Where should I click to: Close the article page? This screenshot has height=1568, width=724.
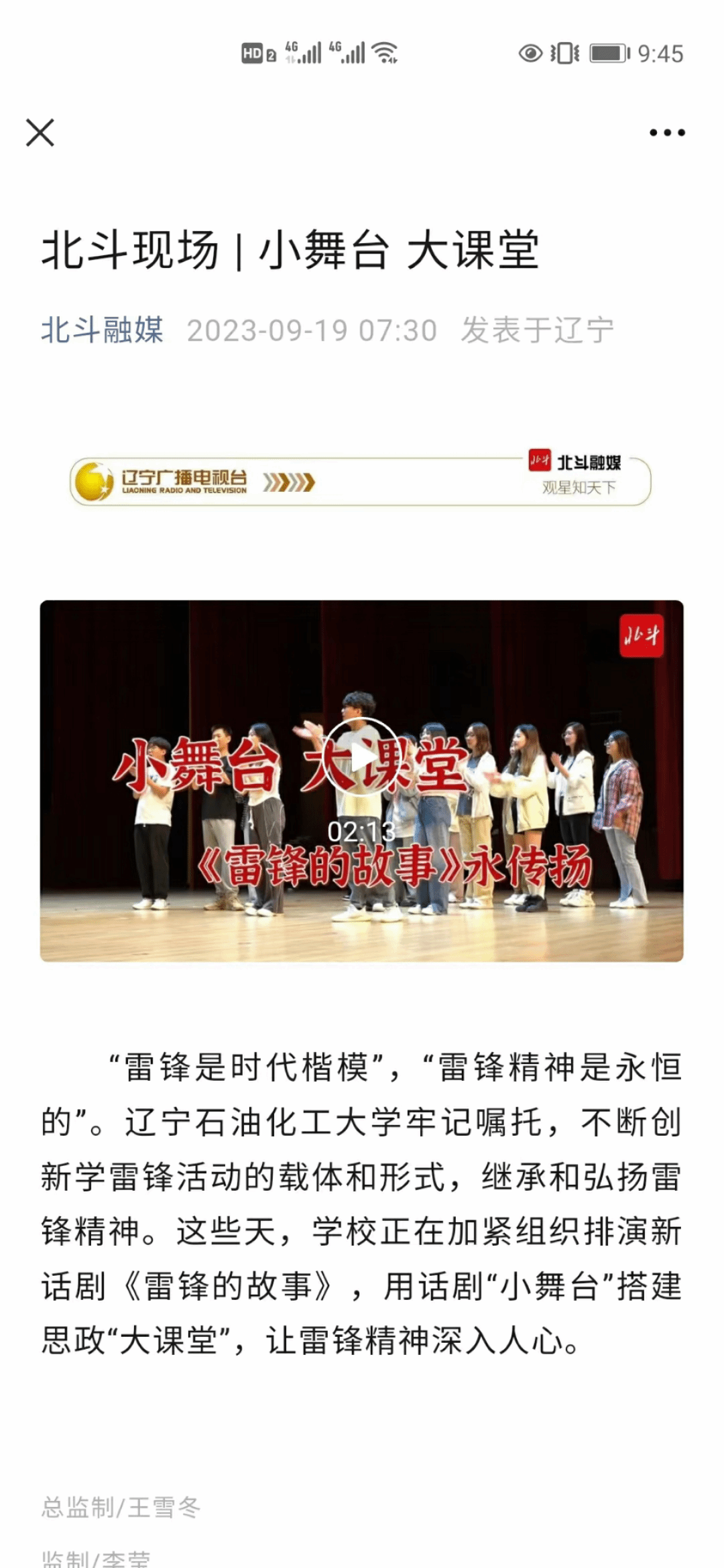tap(40, 133)
